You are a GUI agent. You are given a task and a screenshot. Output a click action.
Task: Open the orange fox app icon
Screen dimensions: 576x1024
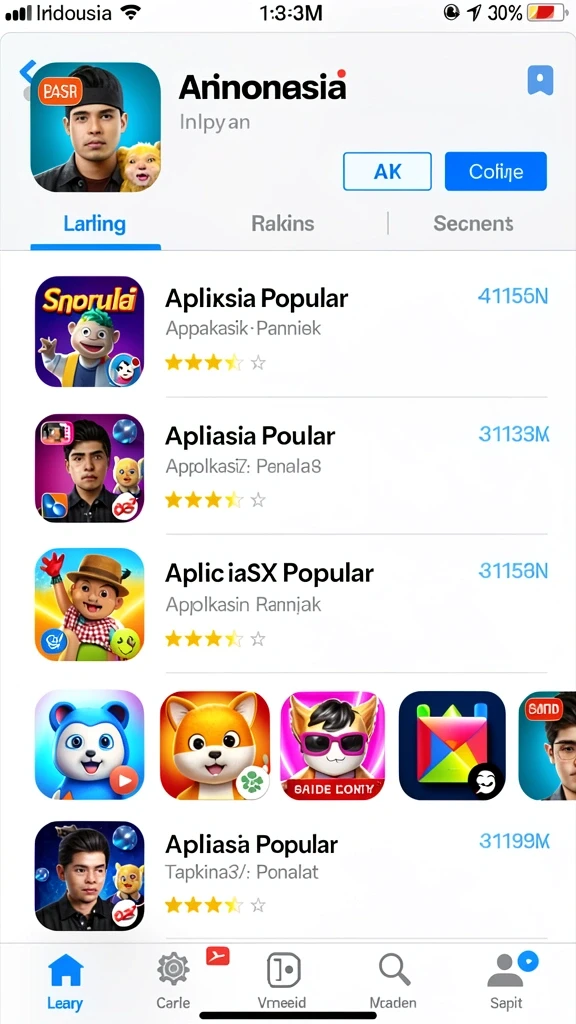(x=214, y=744)
